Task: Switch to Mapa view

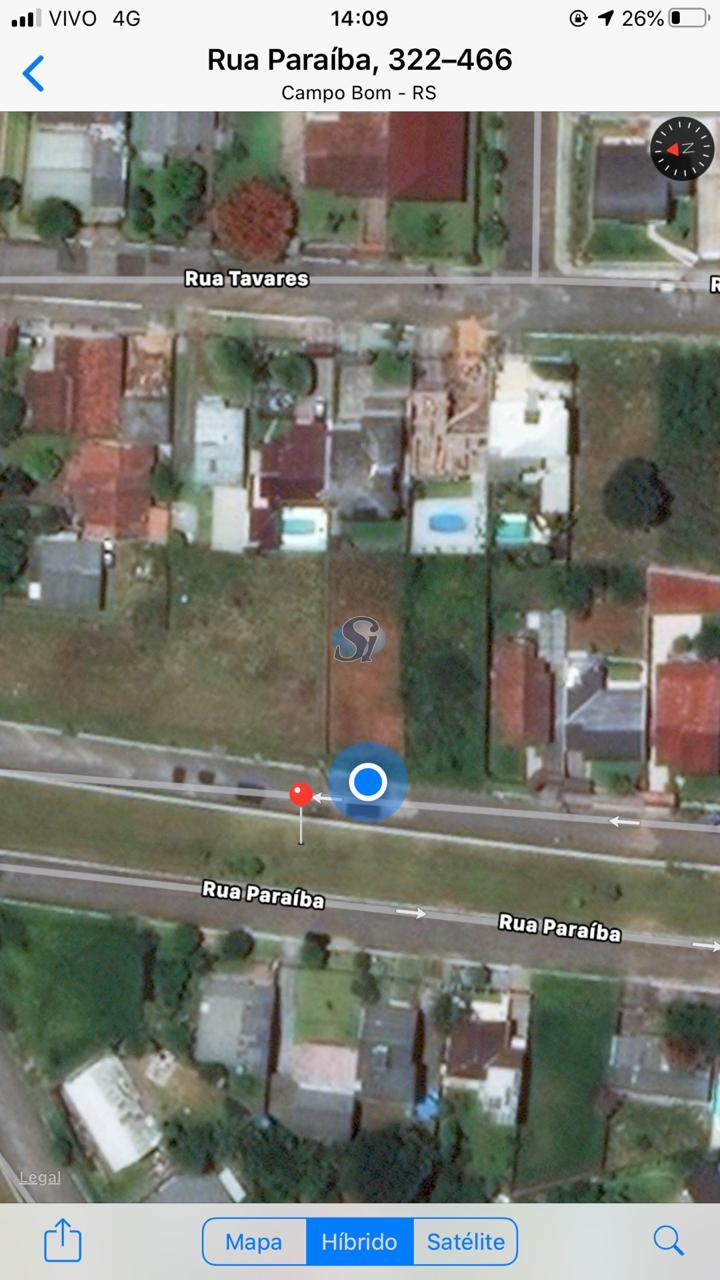Action: click(254, 1242)
